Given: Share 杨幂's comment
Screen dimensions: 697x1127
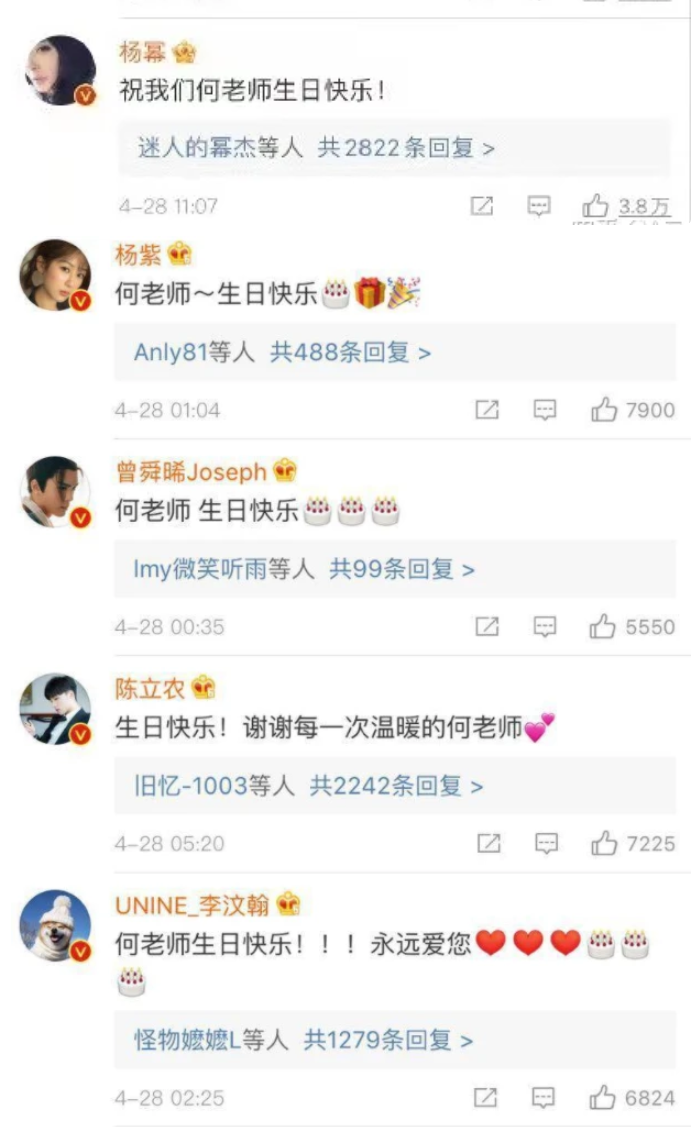Looking at the screenshot, I should 482,206.
